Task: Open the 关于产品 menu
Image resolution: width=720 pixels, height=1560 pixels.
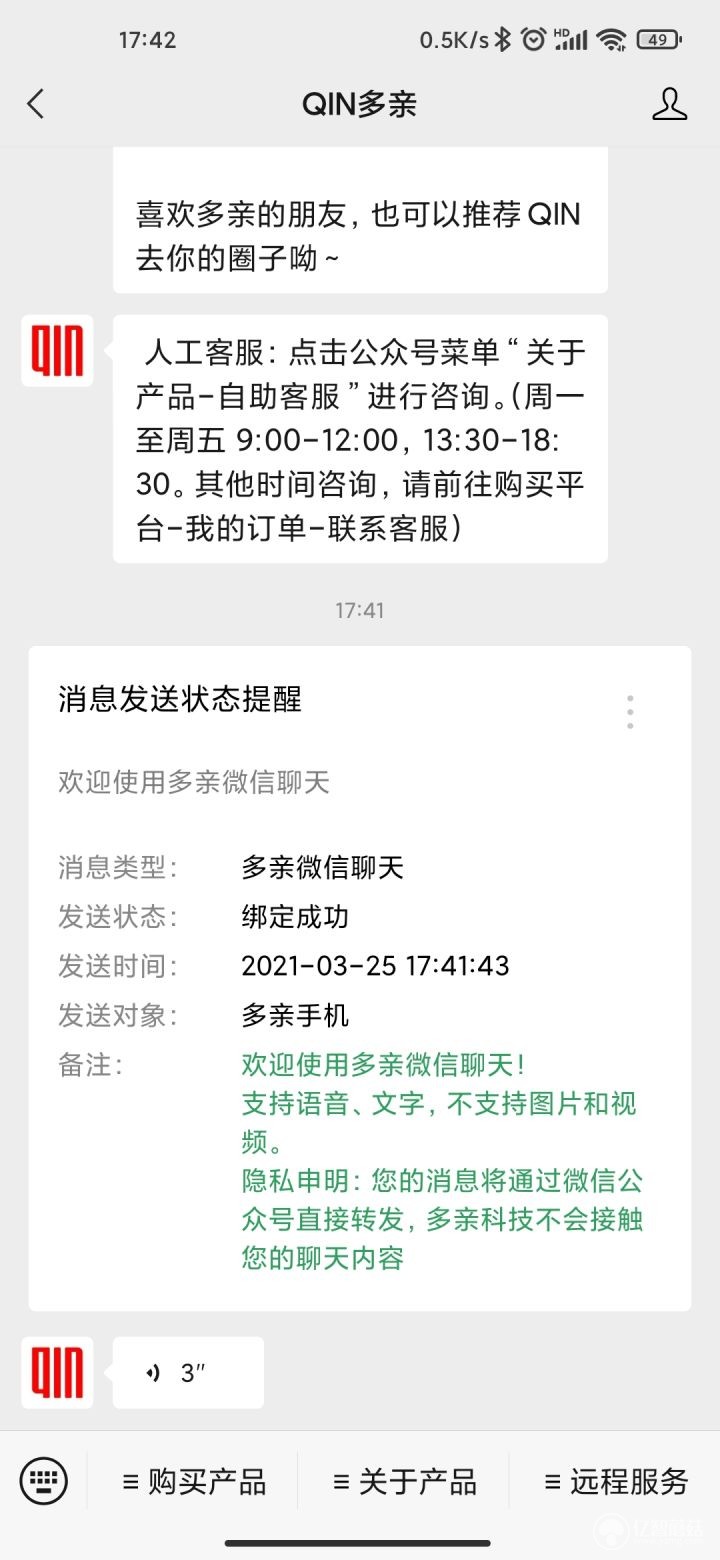Action: coord(404,1481)
